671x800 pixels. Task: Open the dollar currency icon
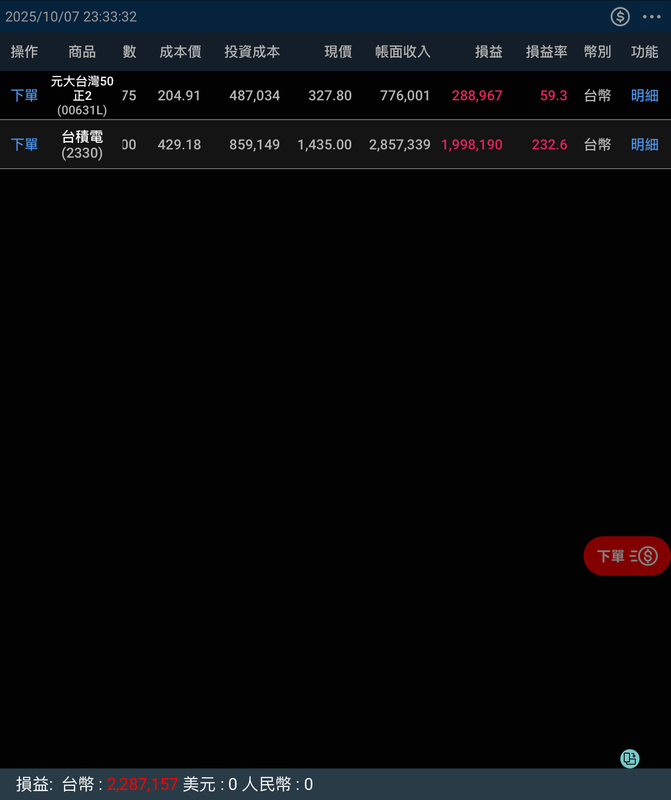[620, 17]
